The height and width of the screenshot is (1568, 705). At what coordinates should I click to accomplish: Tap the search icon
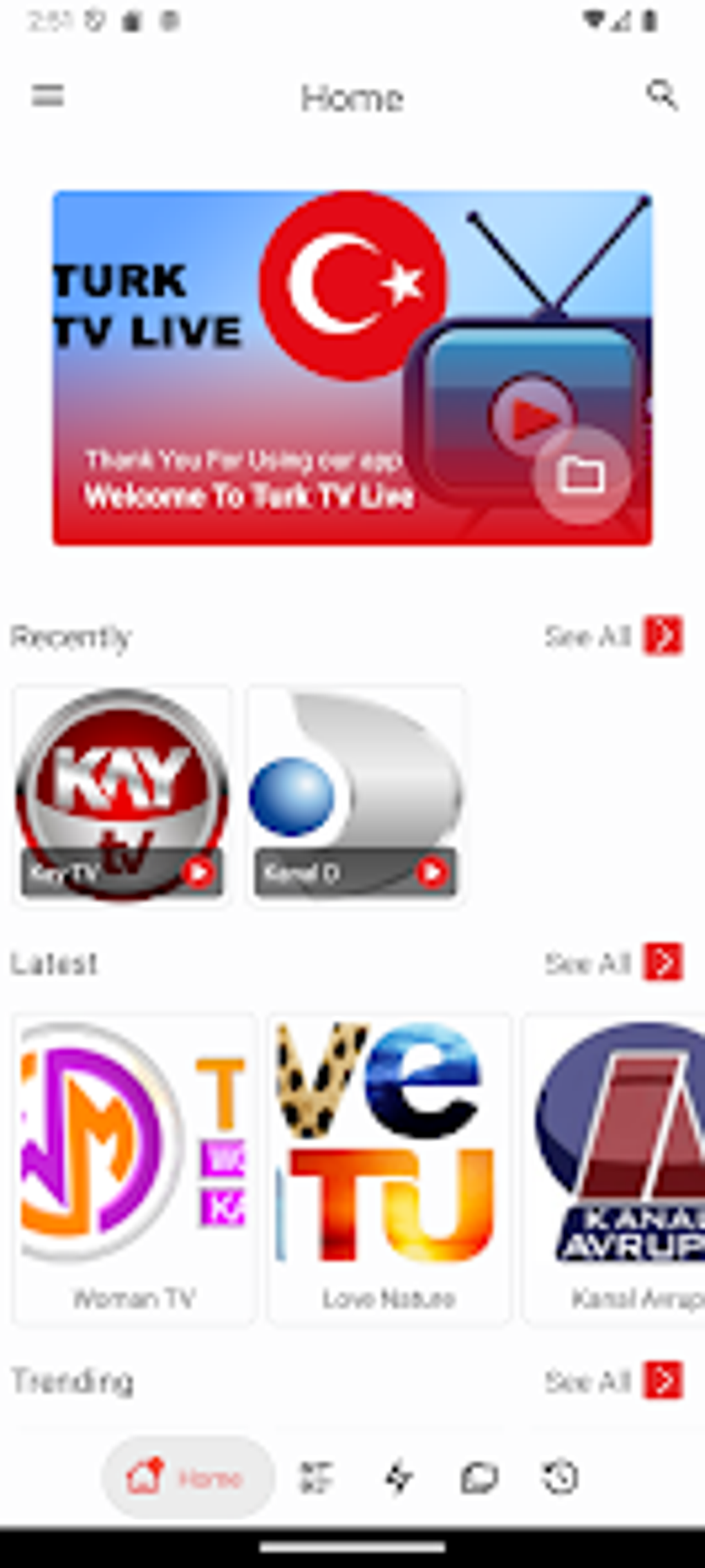pyautogui.click(x=662, y=97)
